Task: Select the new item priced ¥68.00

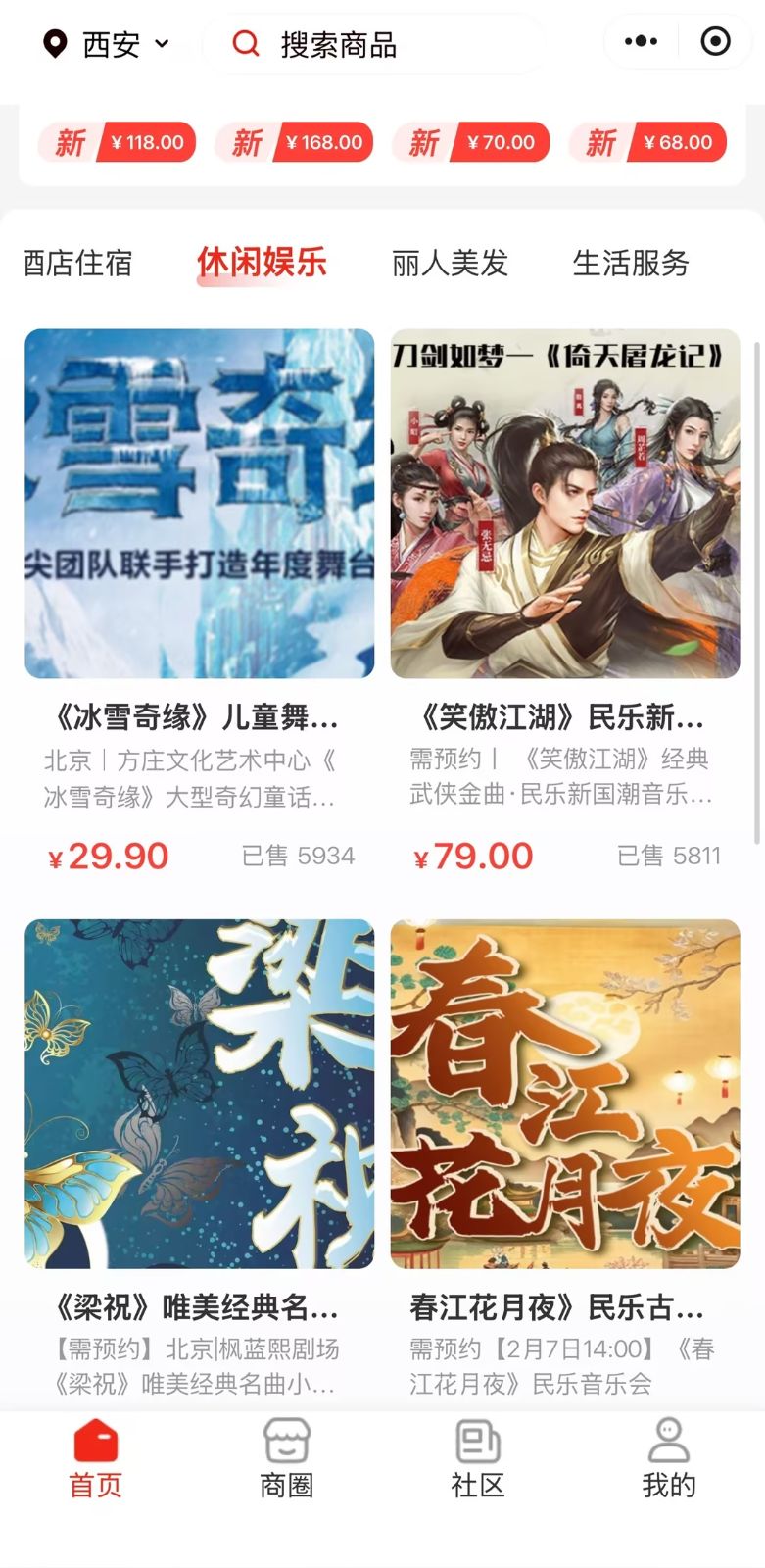Action: click(x=648, y=143)
